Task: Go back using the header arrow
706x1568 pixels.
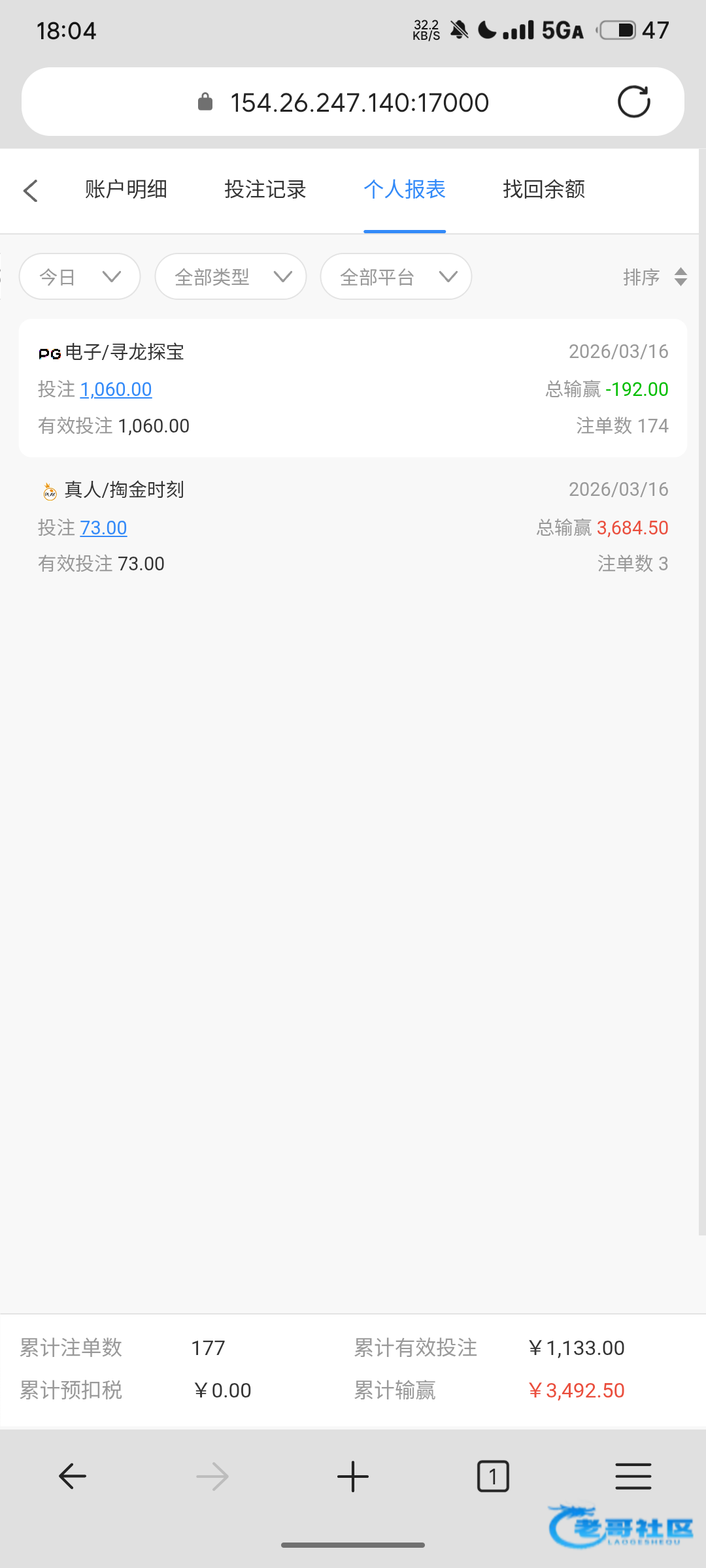Action: [31, 190]
